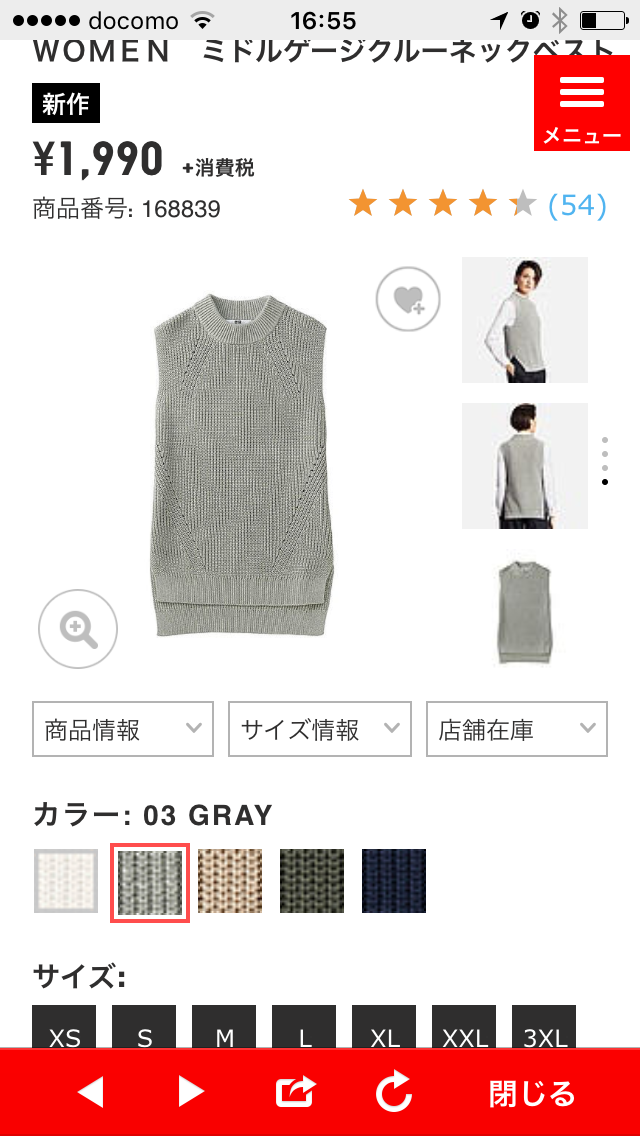Reload the page
640x1136 pixels.
pos(394,1092)
